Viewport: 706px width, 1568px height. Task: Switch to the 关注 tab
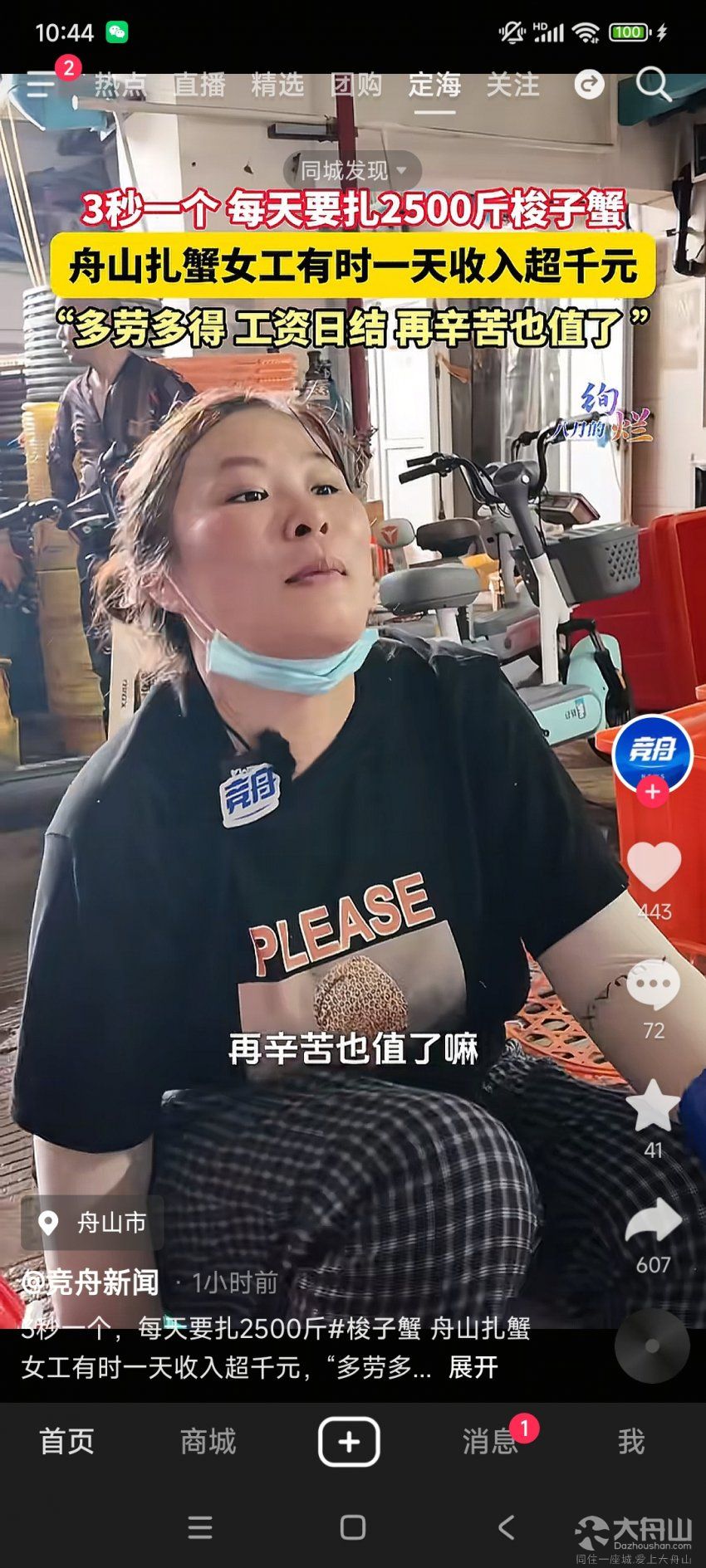tap(512, 85)
